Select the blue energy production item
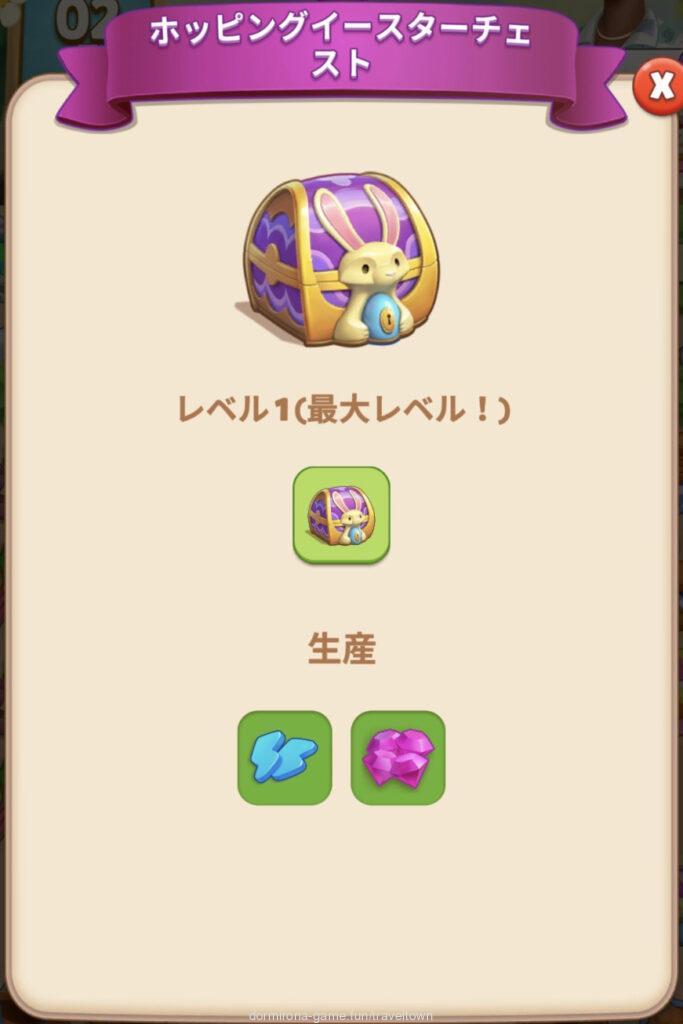 click(284, 758)
